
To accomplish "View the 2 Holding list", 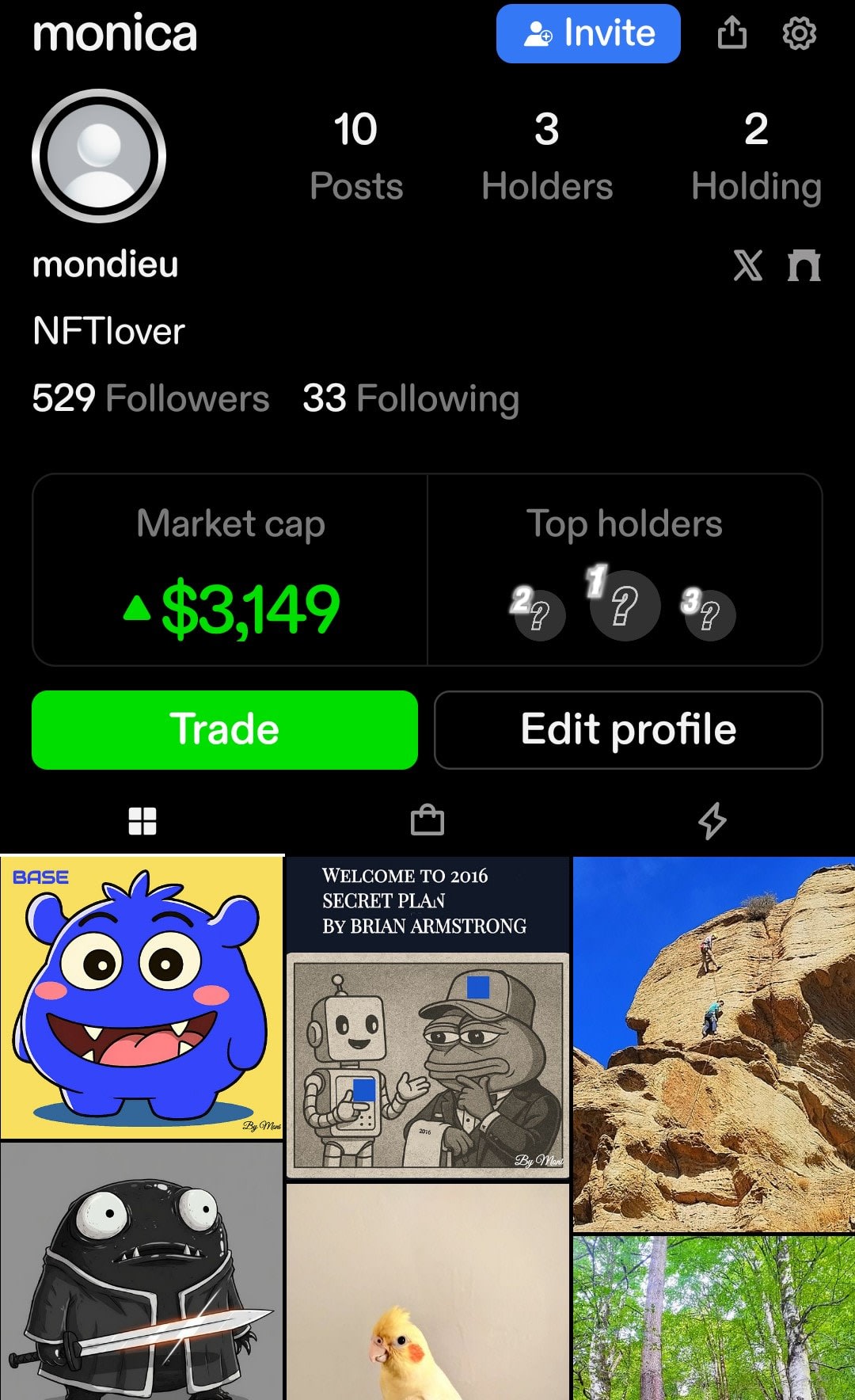I will (x=756, y=157).
